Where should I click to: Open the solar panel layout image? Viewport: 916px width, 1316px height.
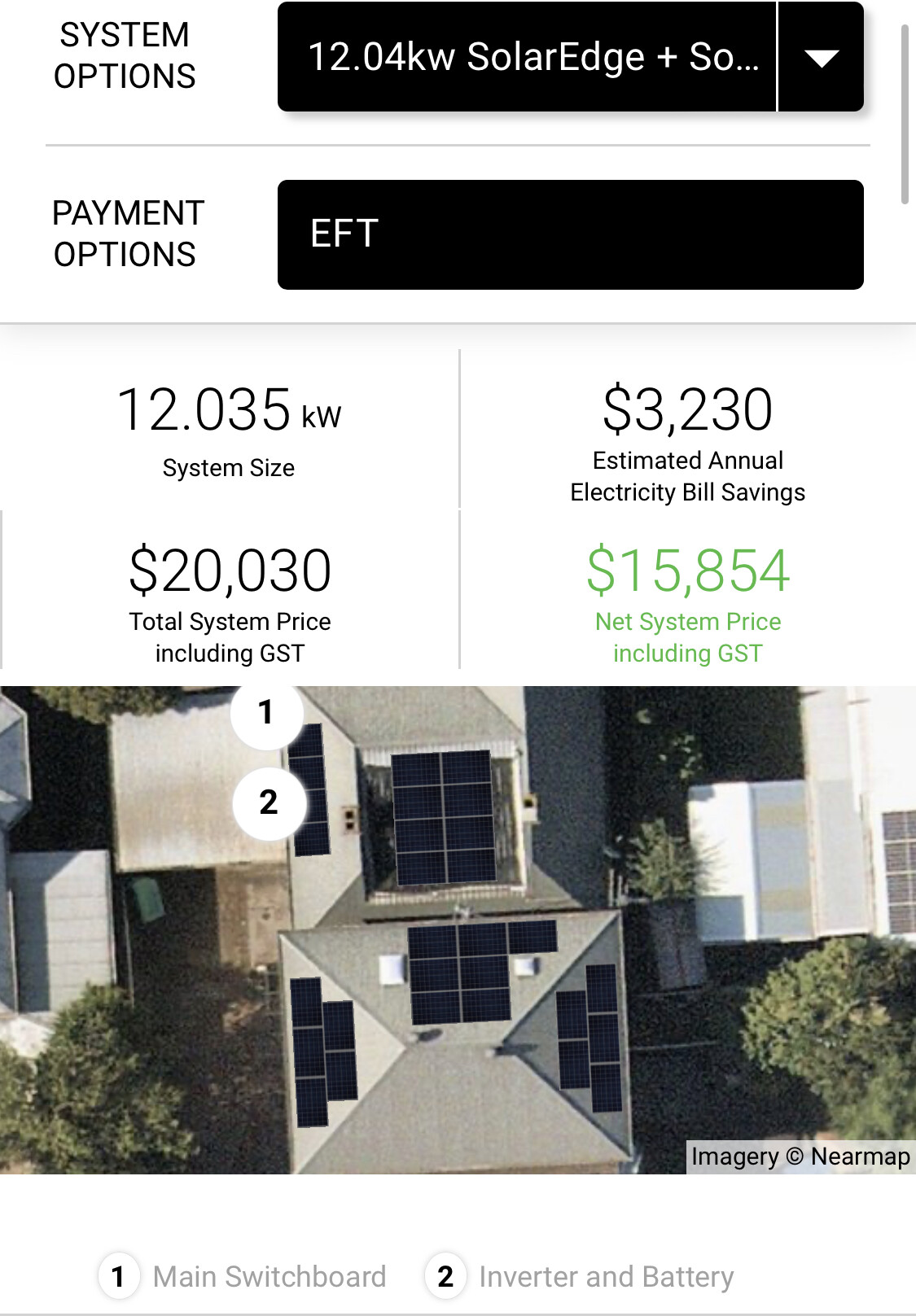458,929
